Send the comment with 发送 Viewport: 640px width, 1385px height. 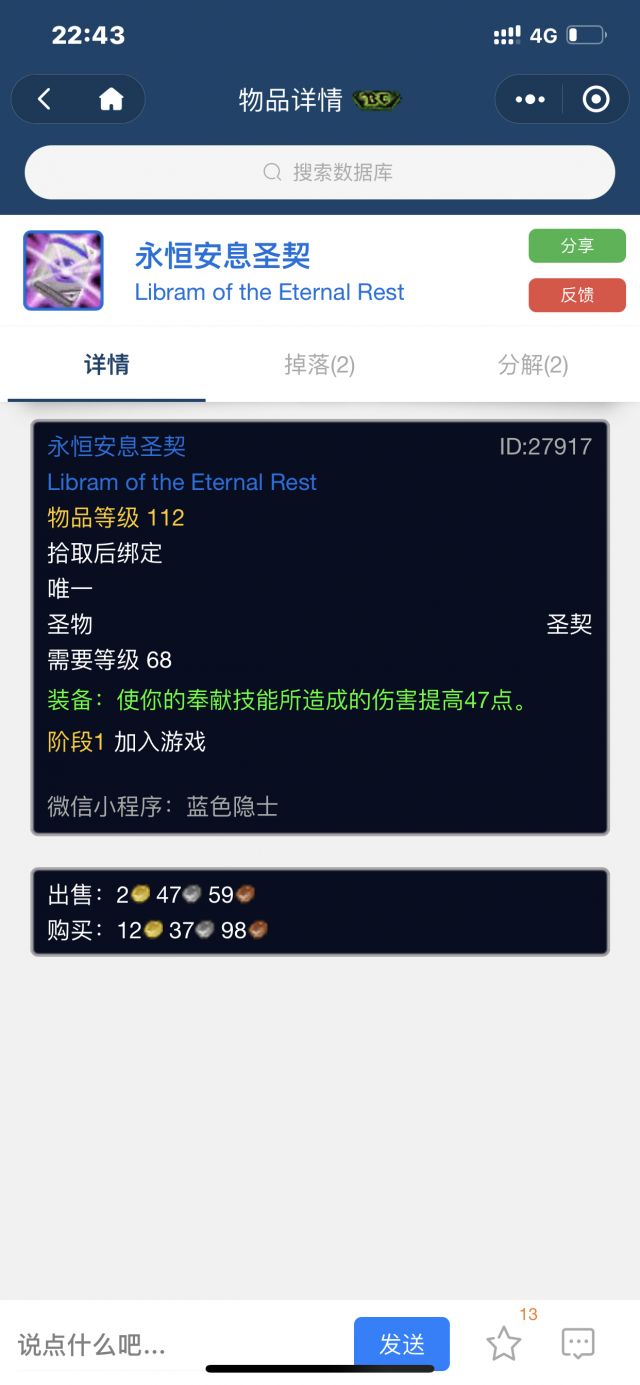click(402, 1344)
